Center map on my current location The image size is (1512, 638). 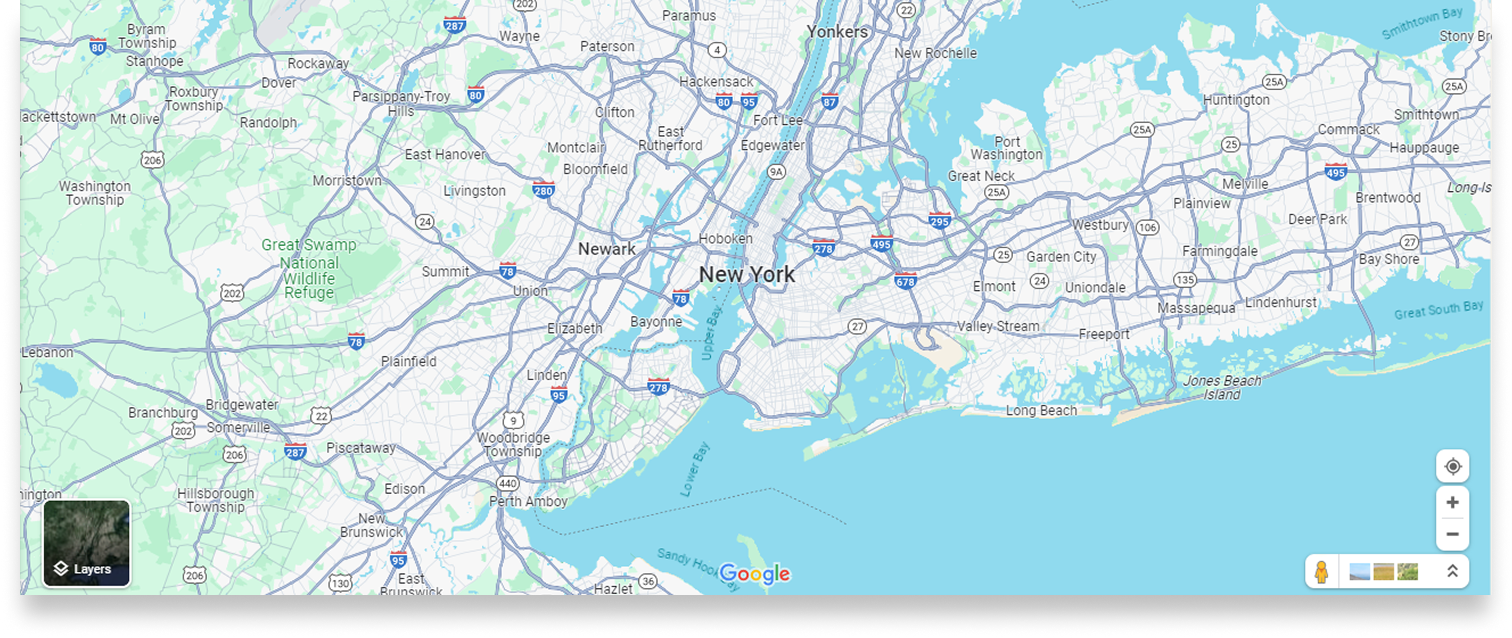pyautogui.click(x=1452, y=467)
